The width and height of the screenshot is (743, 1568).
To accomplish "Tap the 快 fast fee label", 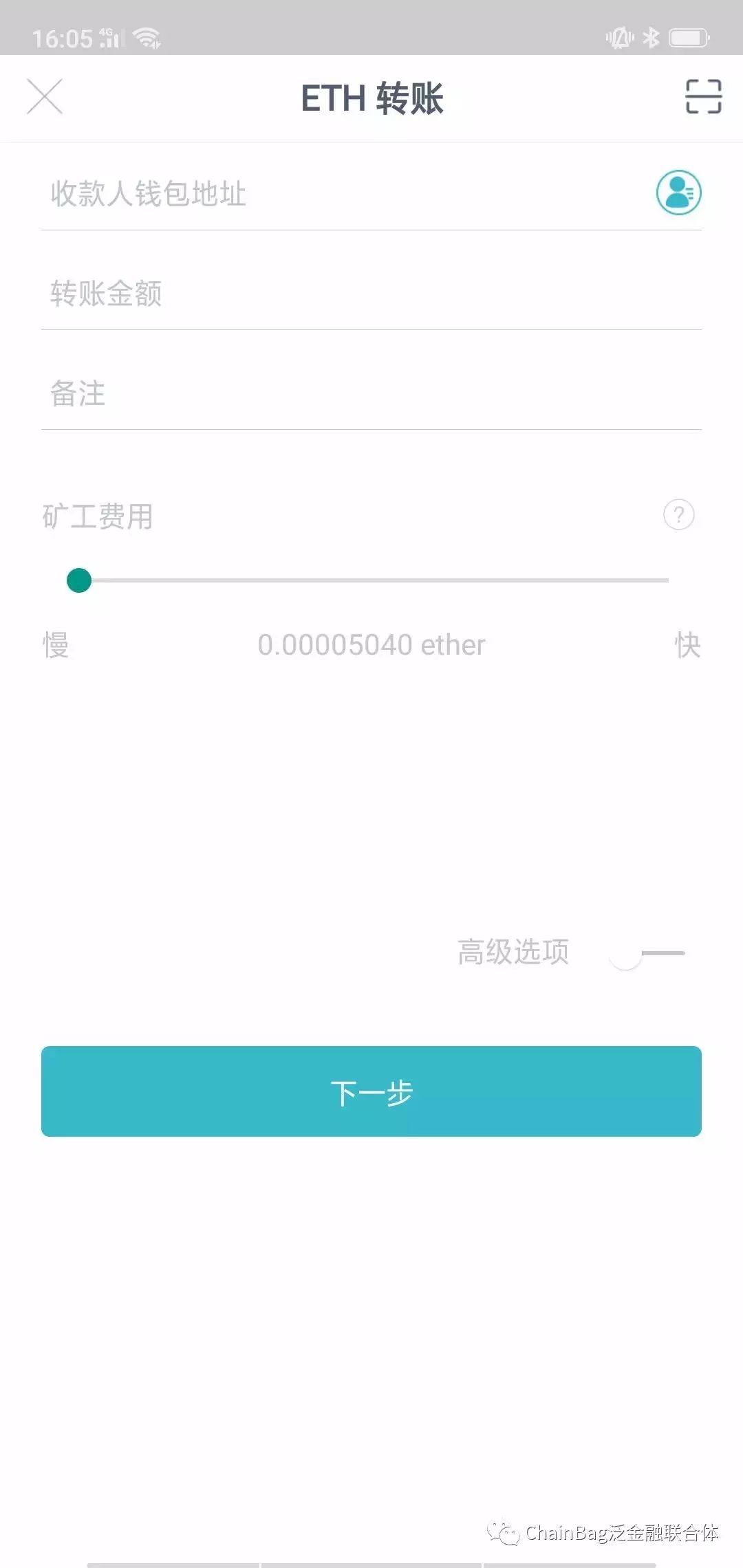I will point(687,645).
